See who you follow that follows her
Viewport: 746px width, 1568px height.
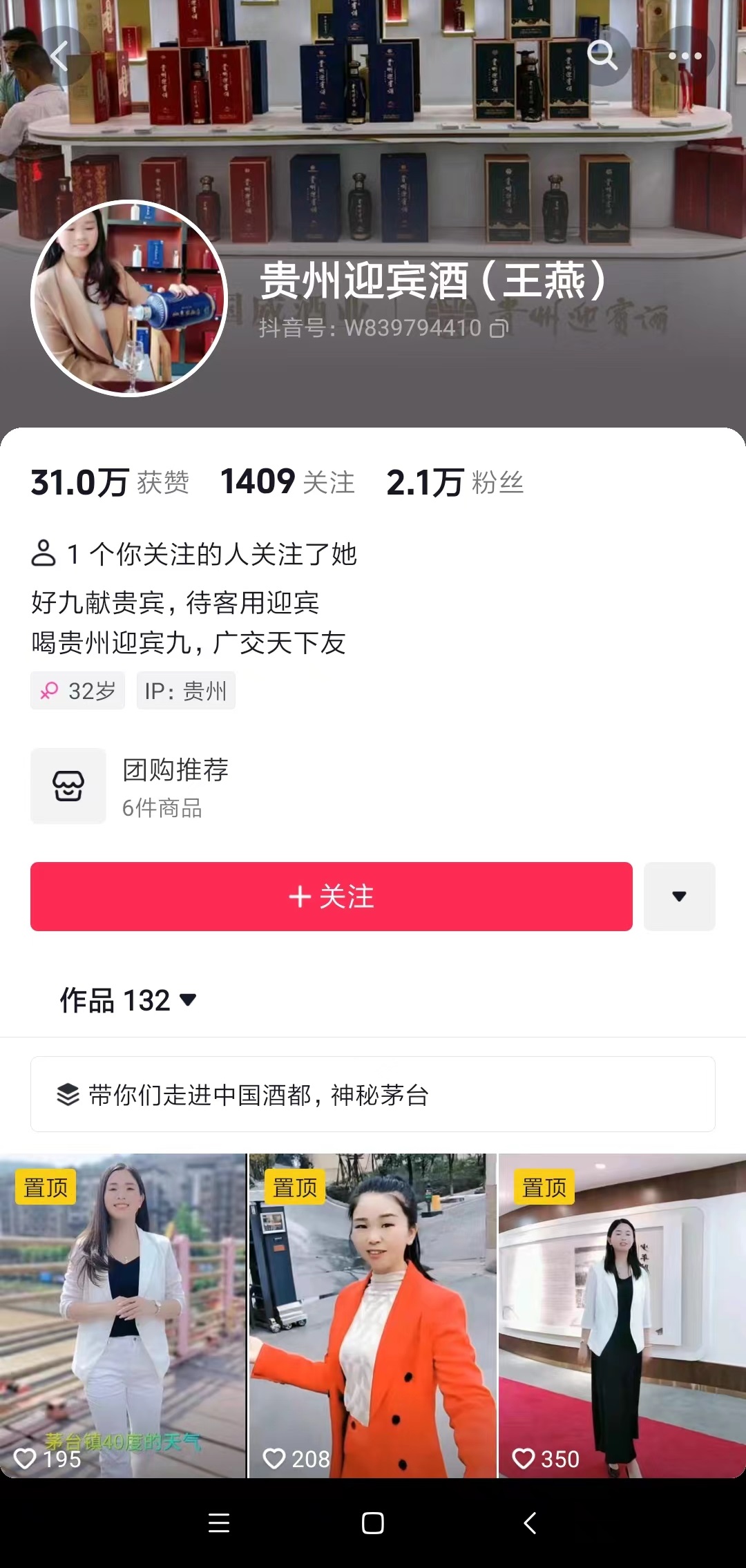tap(193, 554)
